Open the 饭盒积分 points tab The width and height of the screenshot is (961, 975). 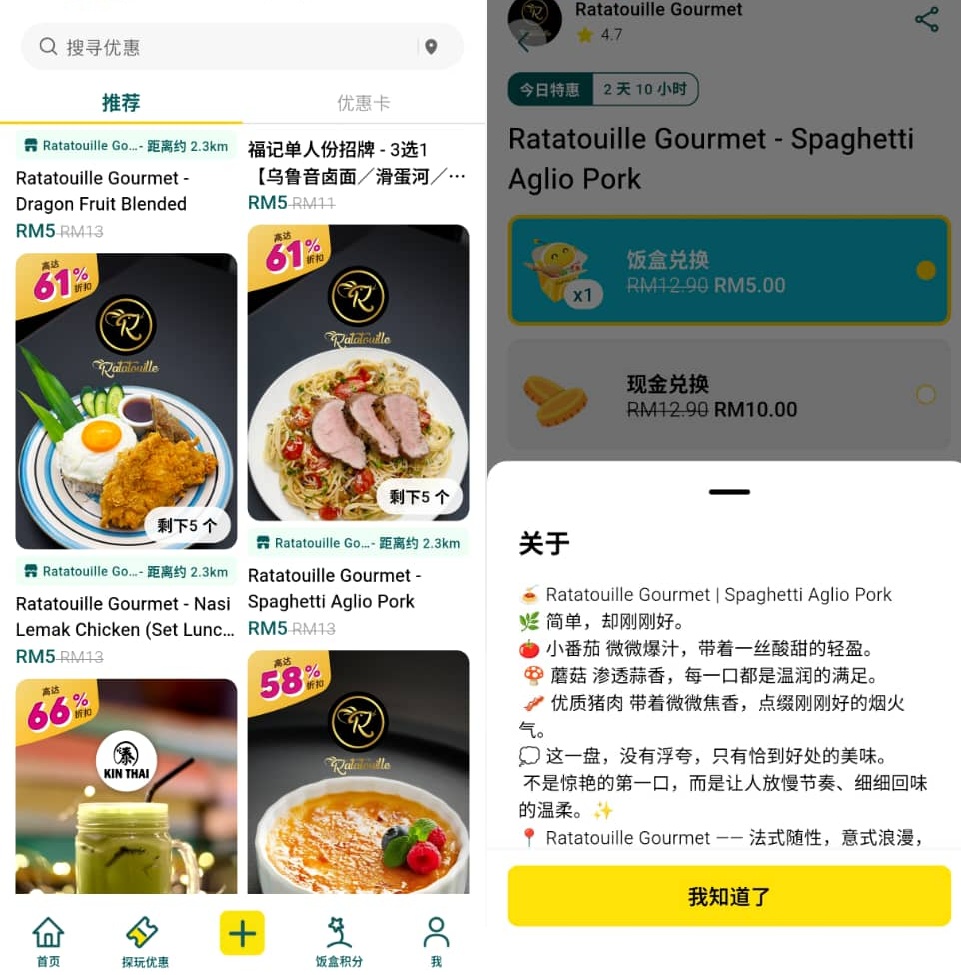pos(339,942)
